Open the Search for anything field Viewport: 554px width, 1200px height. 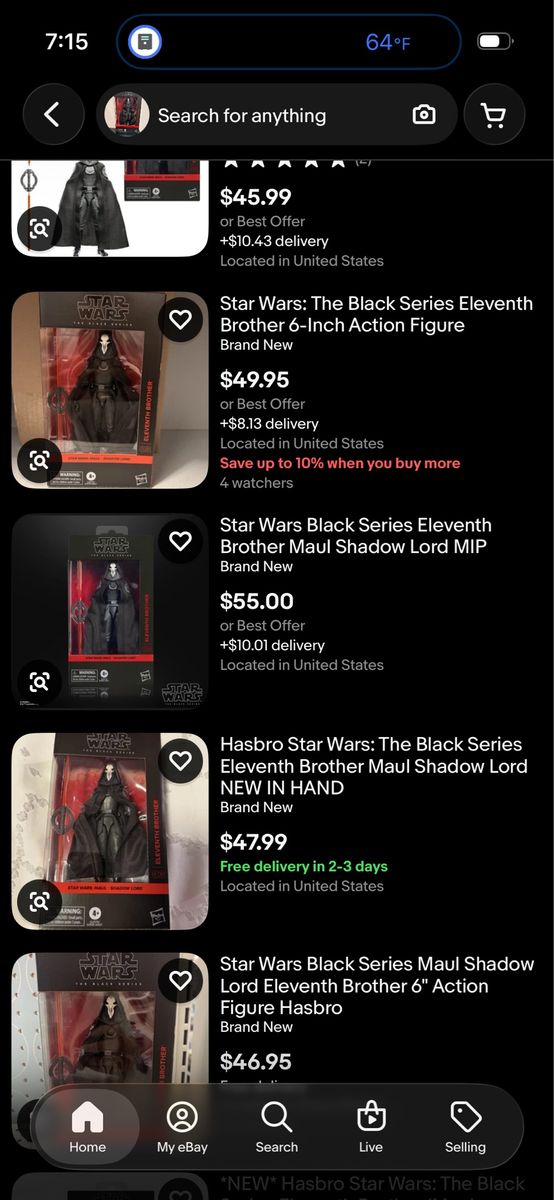click(x=277, y=115)
